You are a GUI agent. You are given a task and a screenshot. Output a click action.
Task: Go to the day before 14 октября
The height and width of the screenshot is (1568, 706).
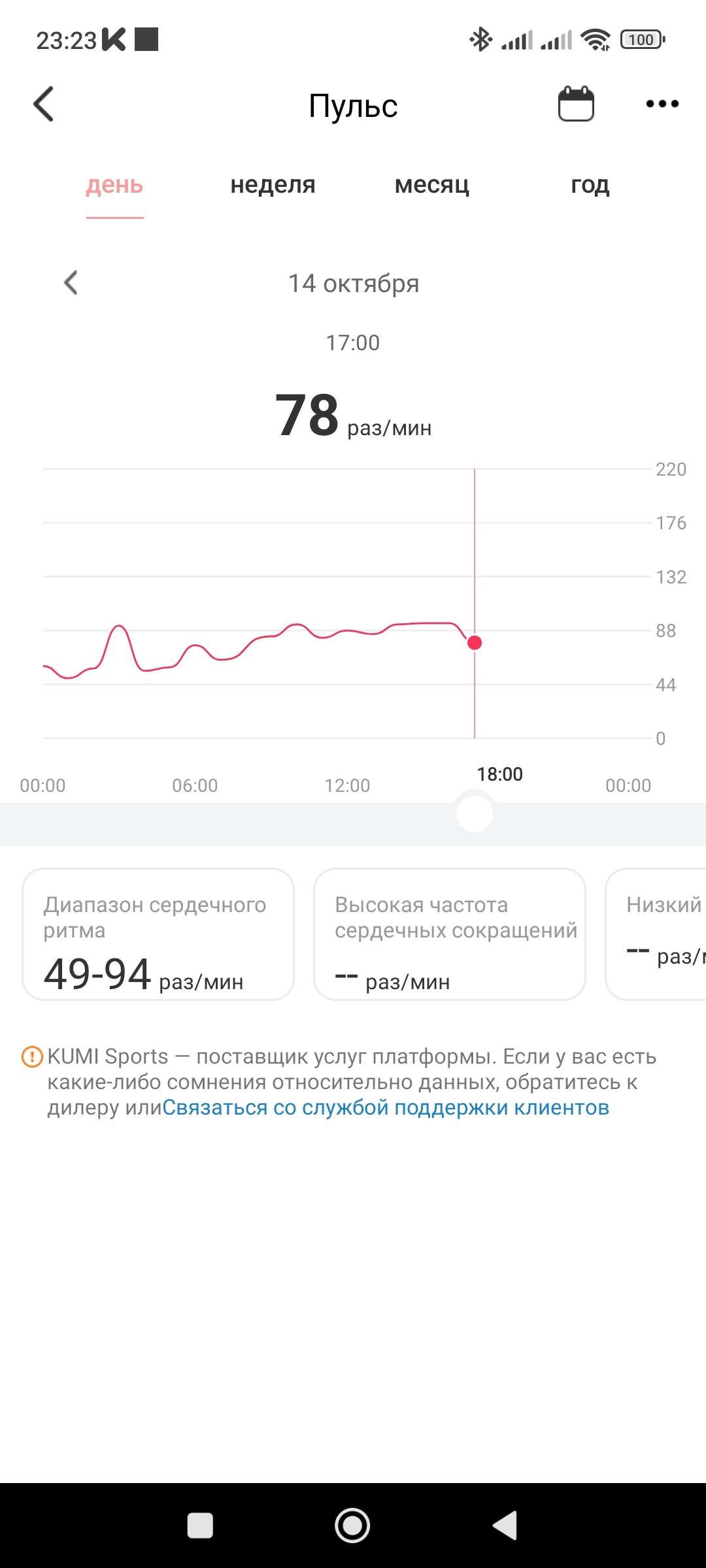[x=71, y=283]
